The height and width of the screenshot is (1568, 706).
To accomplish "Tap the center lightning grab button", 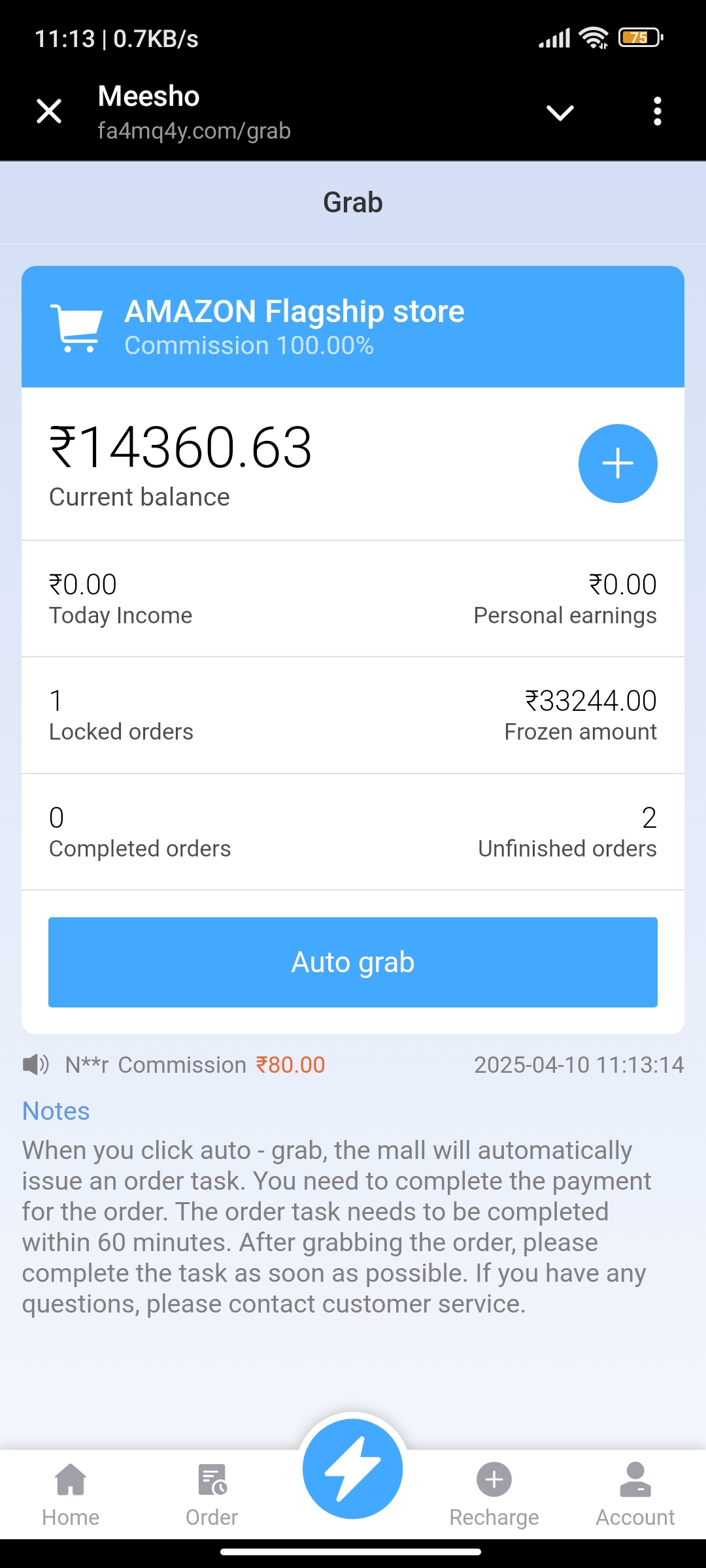I will click(x=353, y=1469).
